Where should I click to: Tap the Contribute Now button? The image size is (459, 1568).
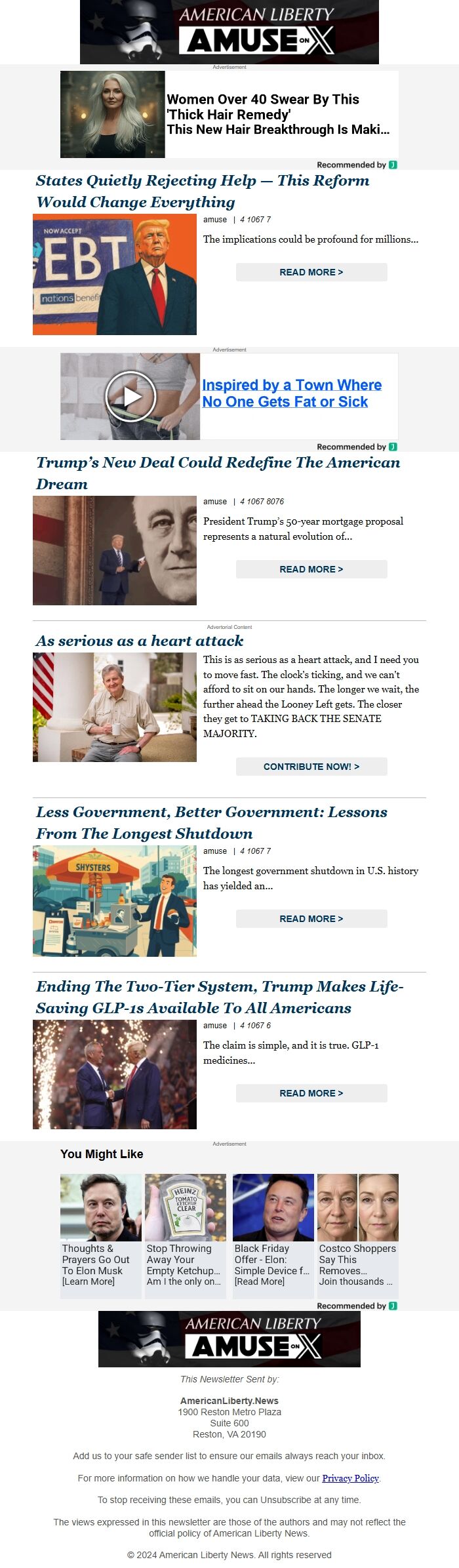click(311, 767)
